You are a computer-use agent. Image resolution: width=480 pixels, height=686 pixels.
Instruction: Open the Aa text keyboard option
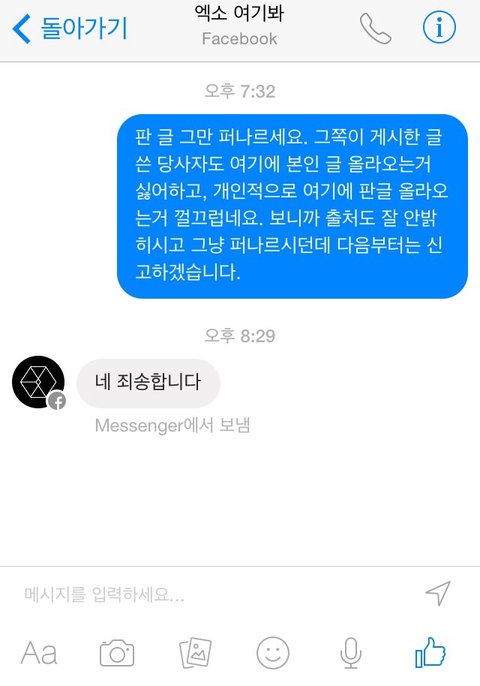tap(39, 653)
